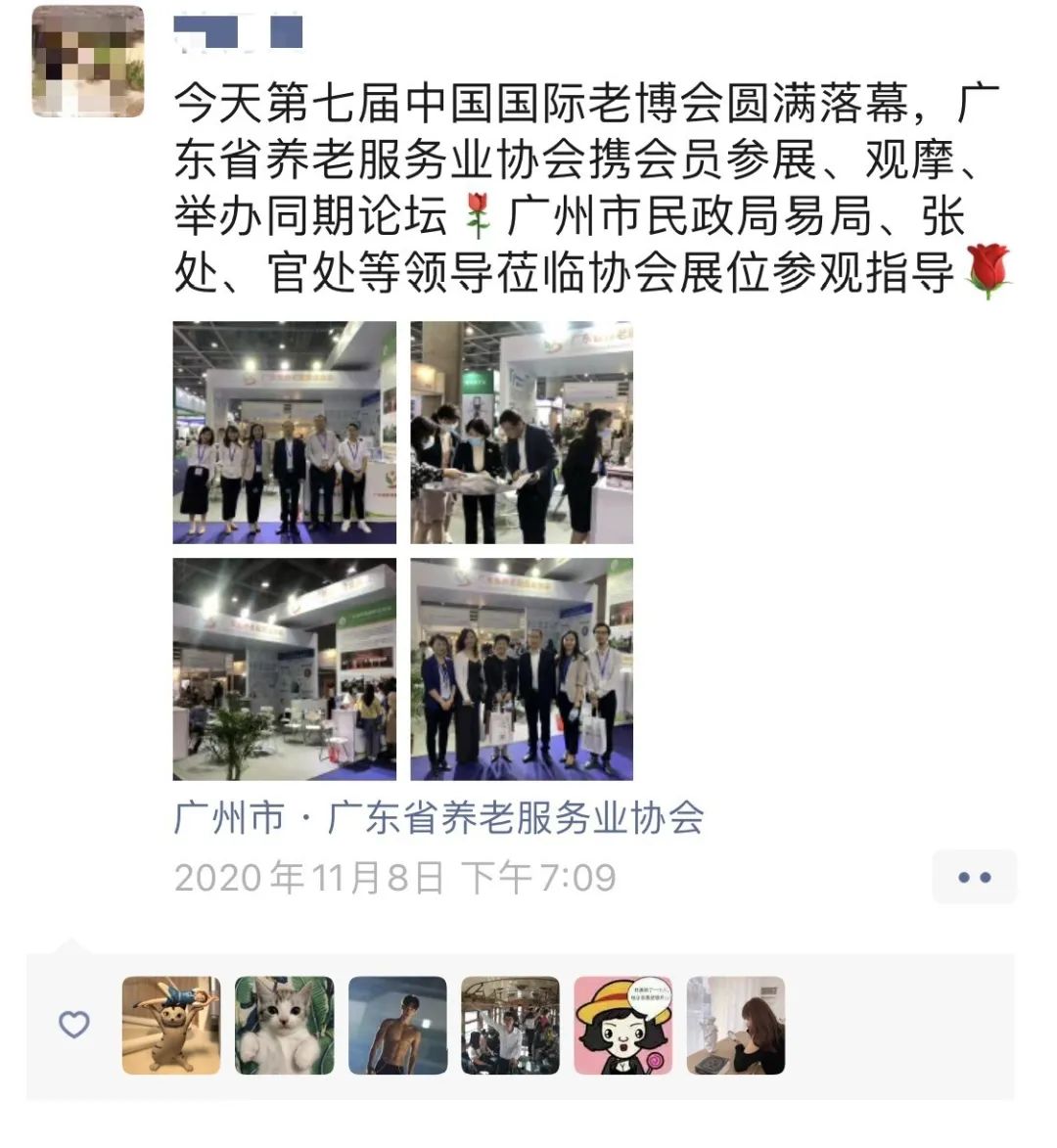Open the poster's profile avatar
Screen dimensions: 1057x1148
coord(88,61)
